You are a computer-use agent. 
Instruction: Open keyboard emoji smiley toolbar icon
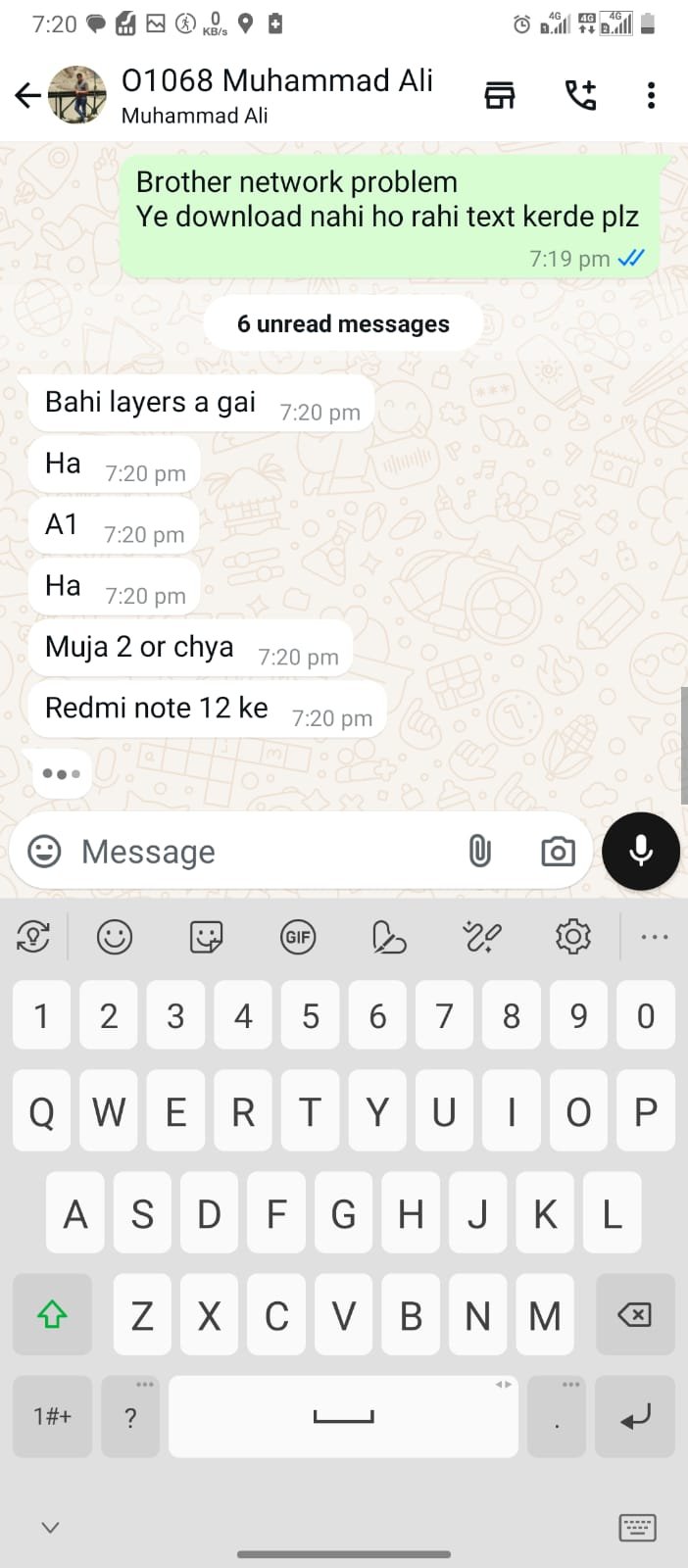point(115,938)
